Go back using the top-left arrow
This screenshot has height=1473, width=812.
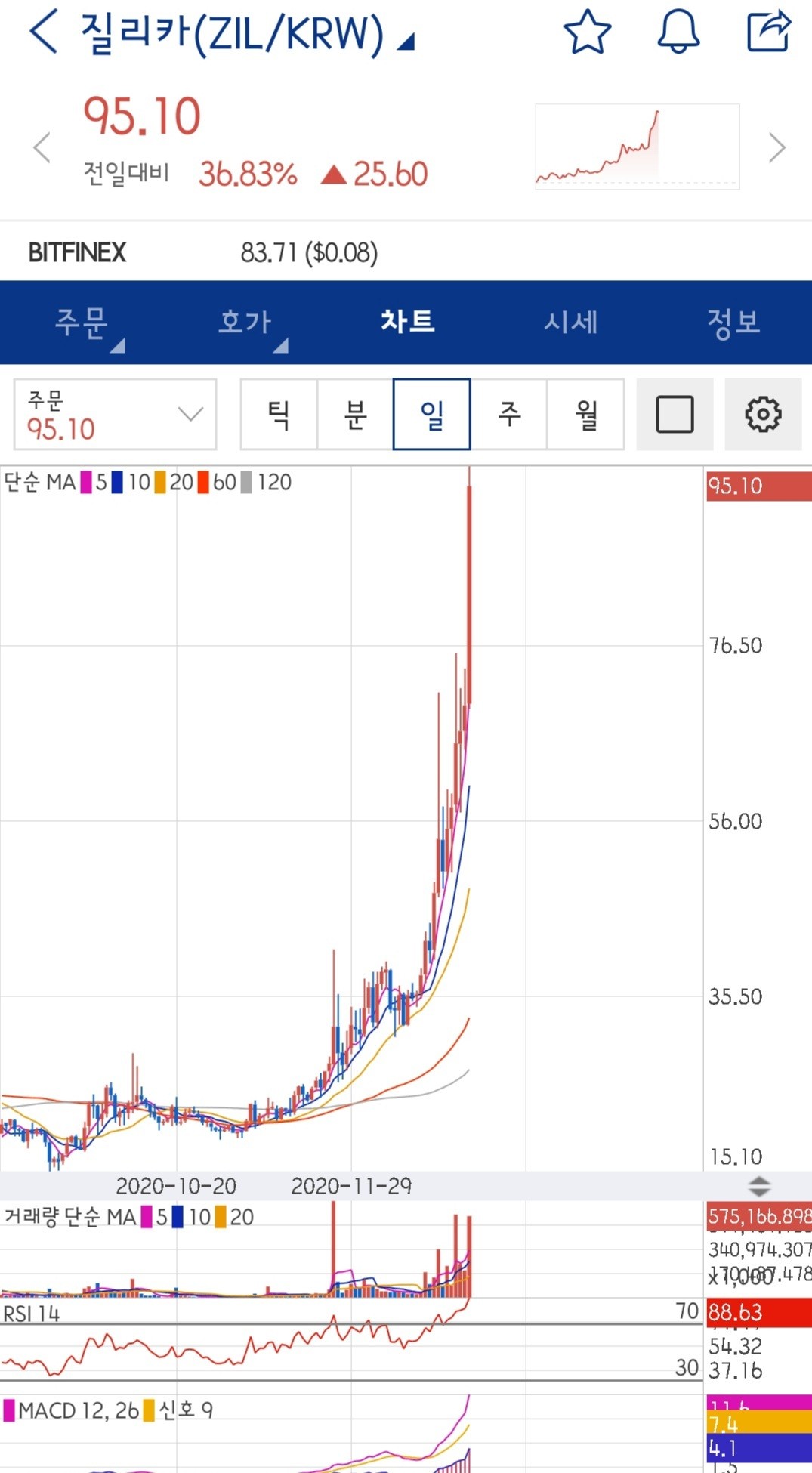click(43, 32)
